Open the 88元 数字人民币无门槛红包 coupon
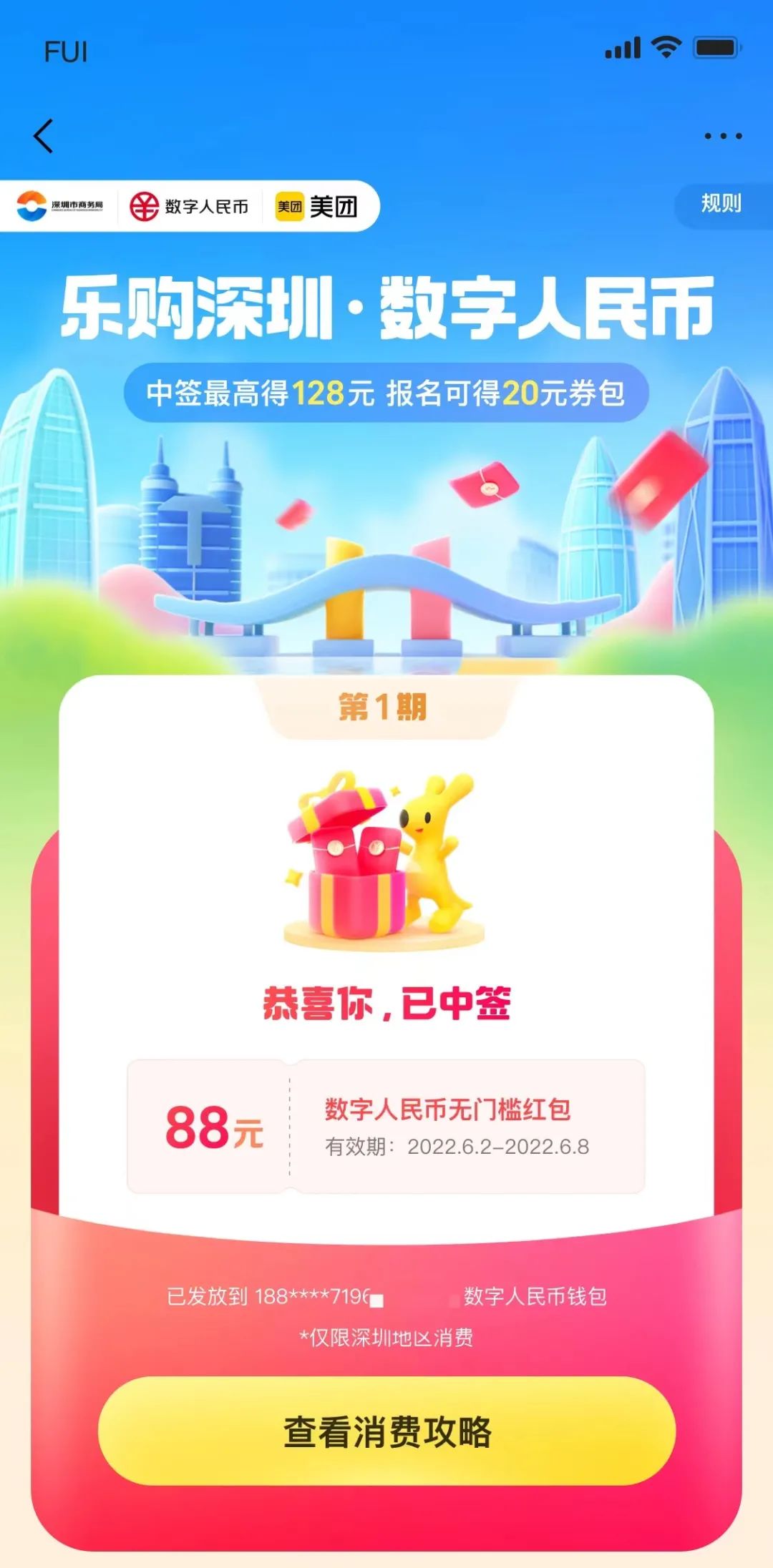This screenshot has width=773, height=1568. pos(386,1127)
